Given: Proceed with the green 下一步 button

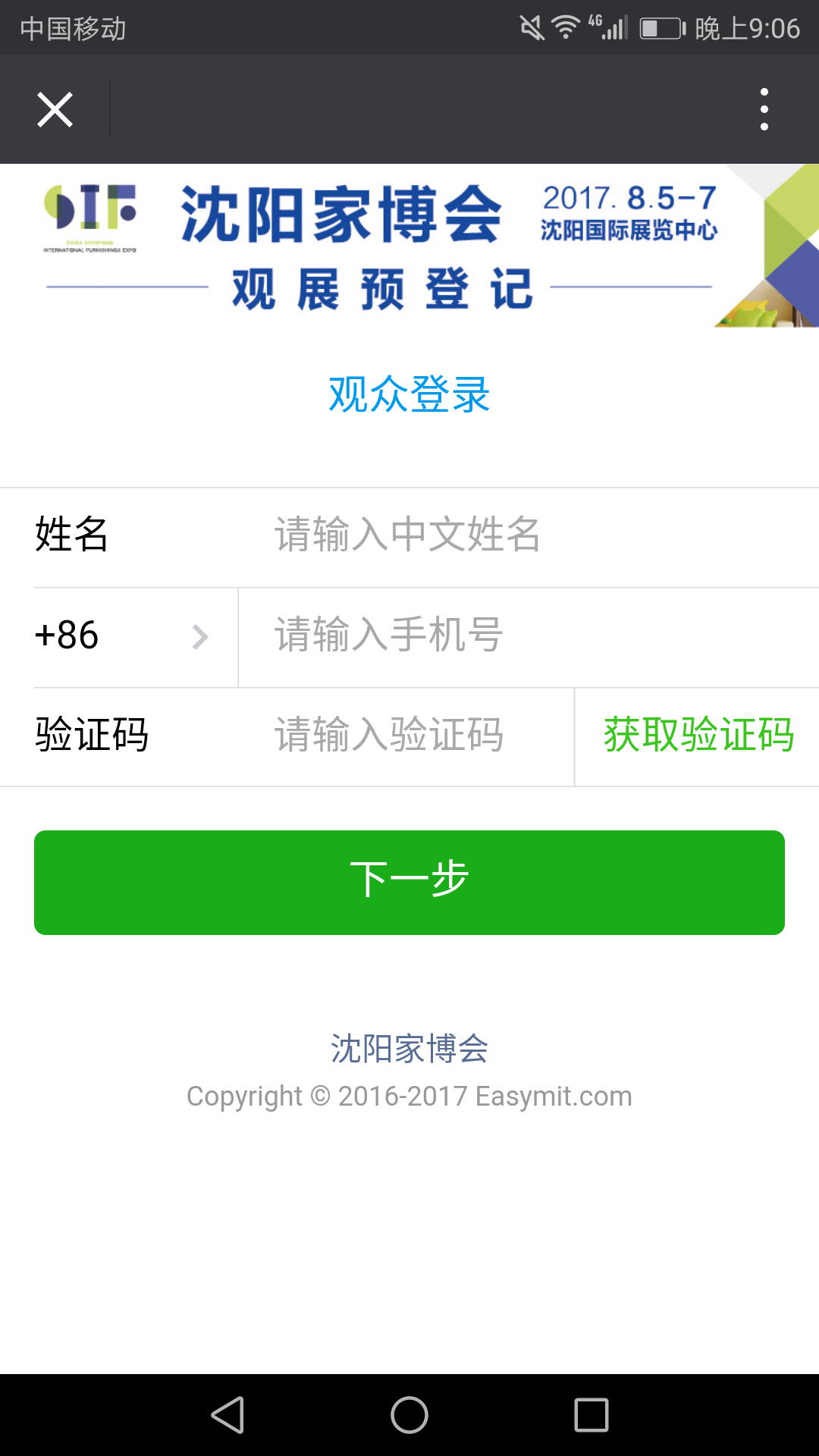Looking at the screenshot, I should pyautogui.click(x=409, y=882).
